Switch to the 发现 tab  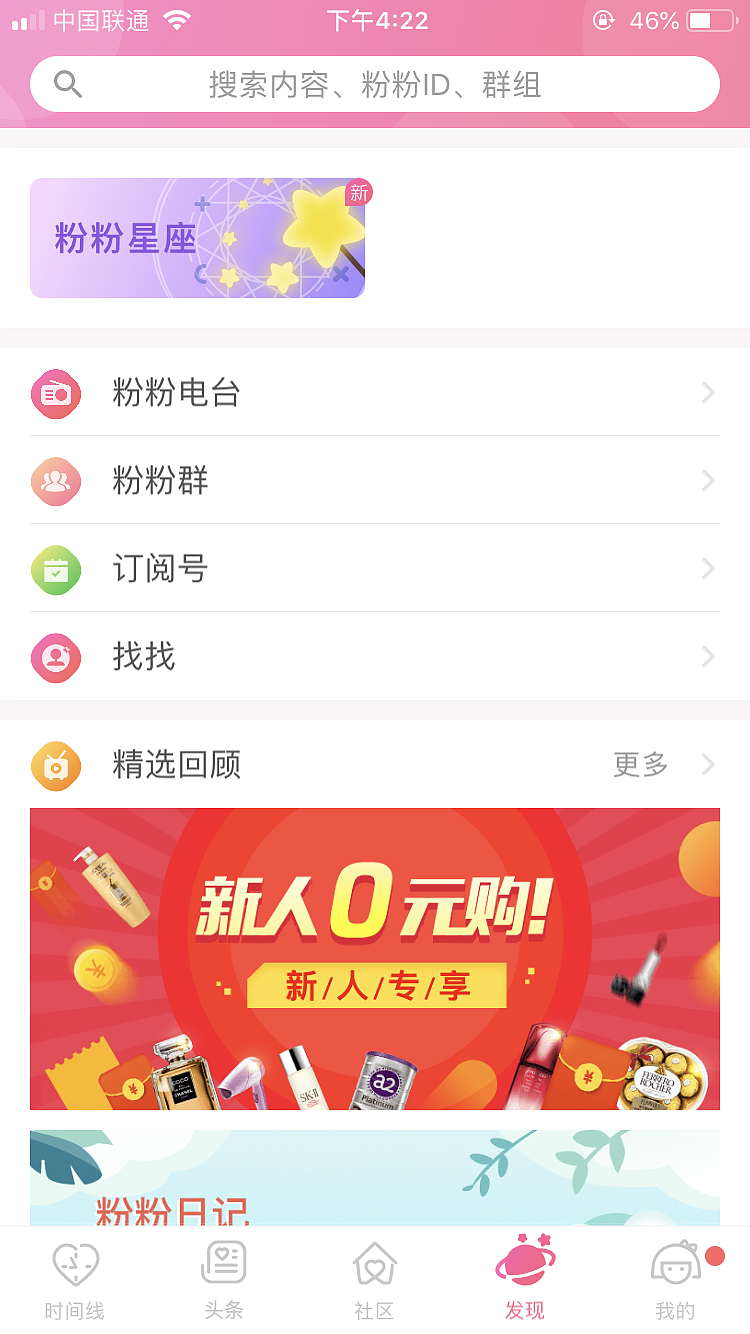coord(524,1280)
